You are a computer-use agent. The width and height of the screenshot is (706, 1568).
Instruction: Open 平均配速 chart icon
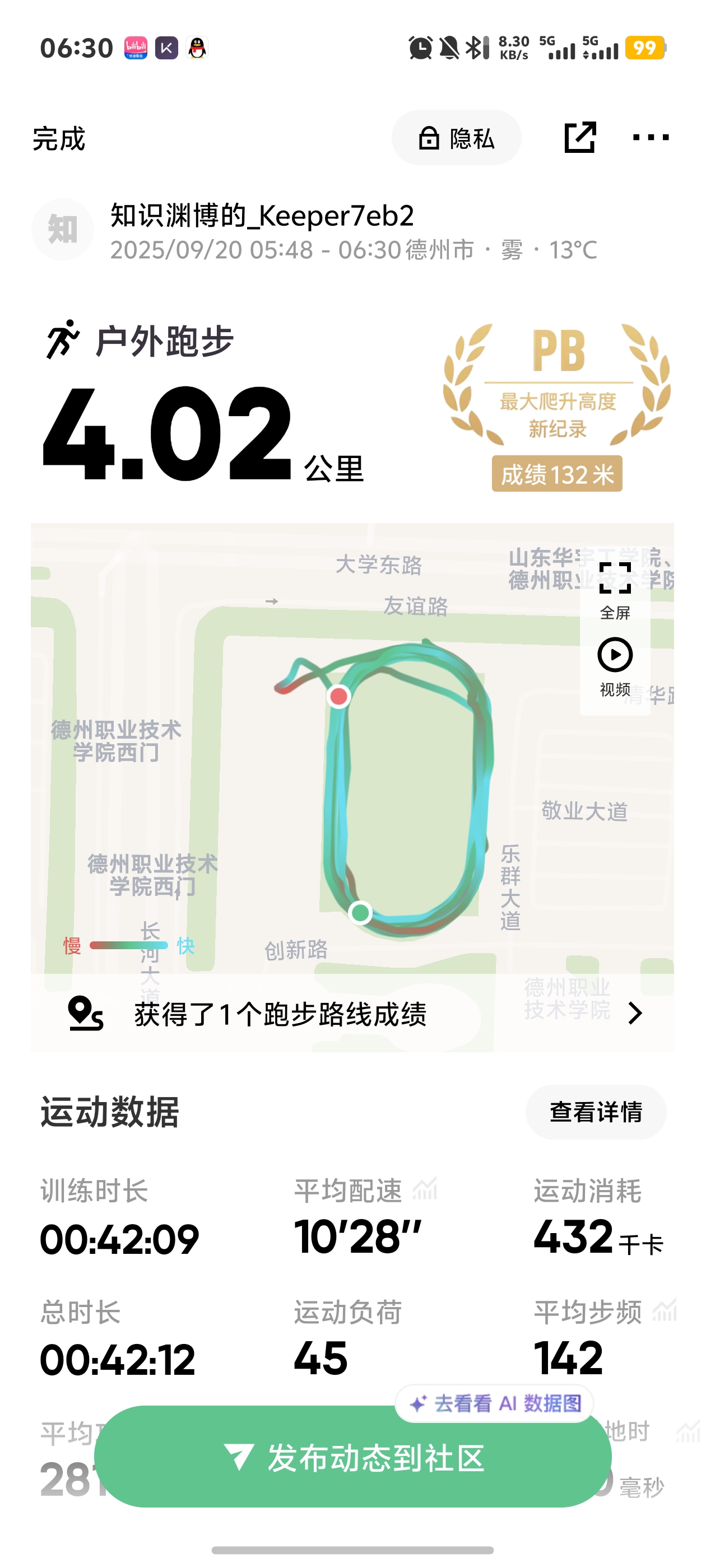pos(425,1189)
